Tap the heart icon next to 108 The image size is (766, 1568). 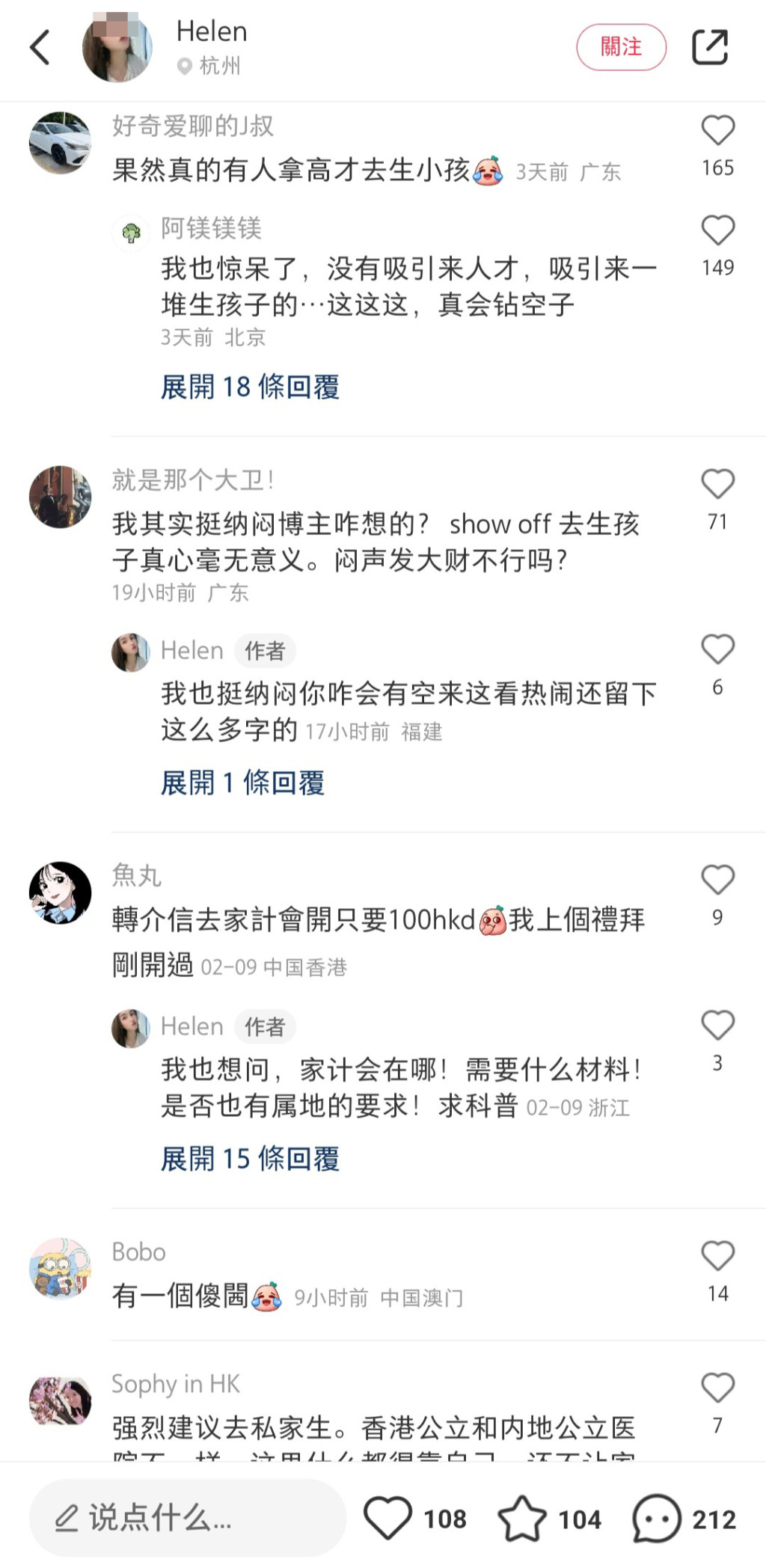[x=390, y=1519]
